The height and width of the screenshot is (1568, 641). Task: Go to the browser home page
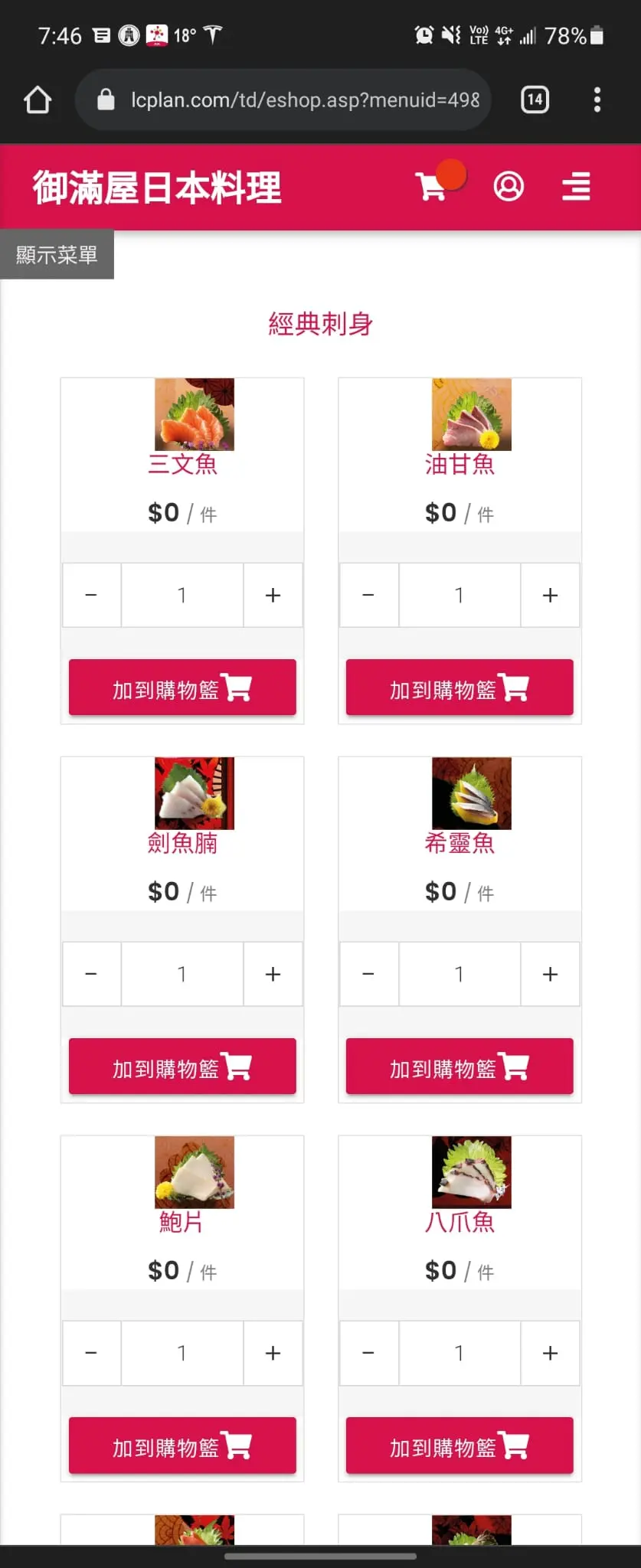point(38,100)
